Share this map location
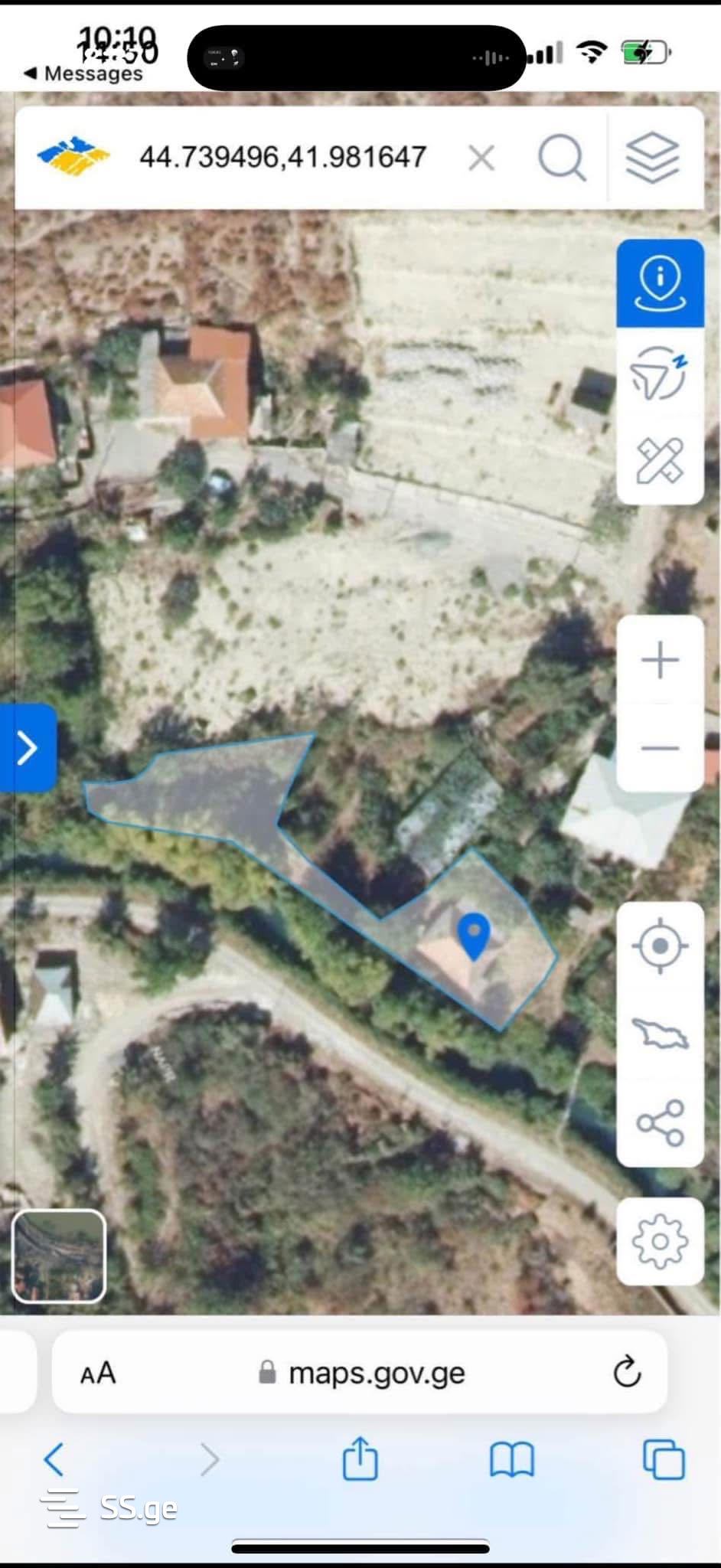The image size is (721, 1568). [660, 1122]
